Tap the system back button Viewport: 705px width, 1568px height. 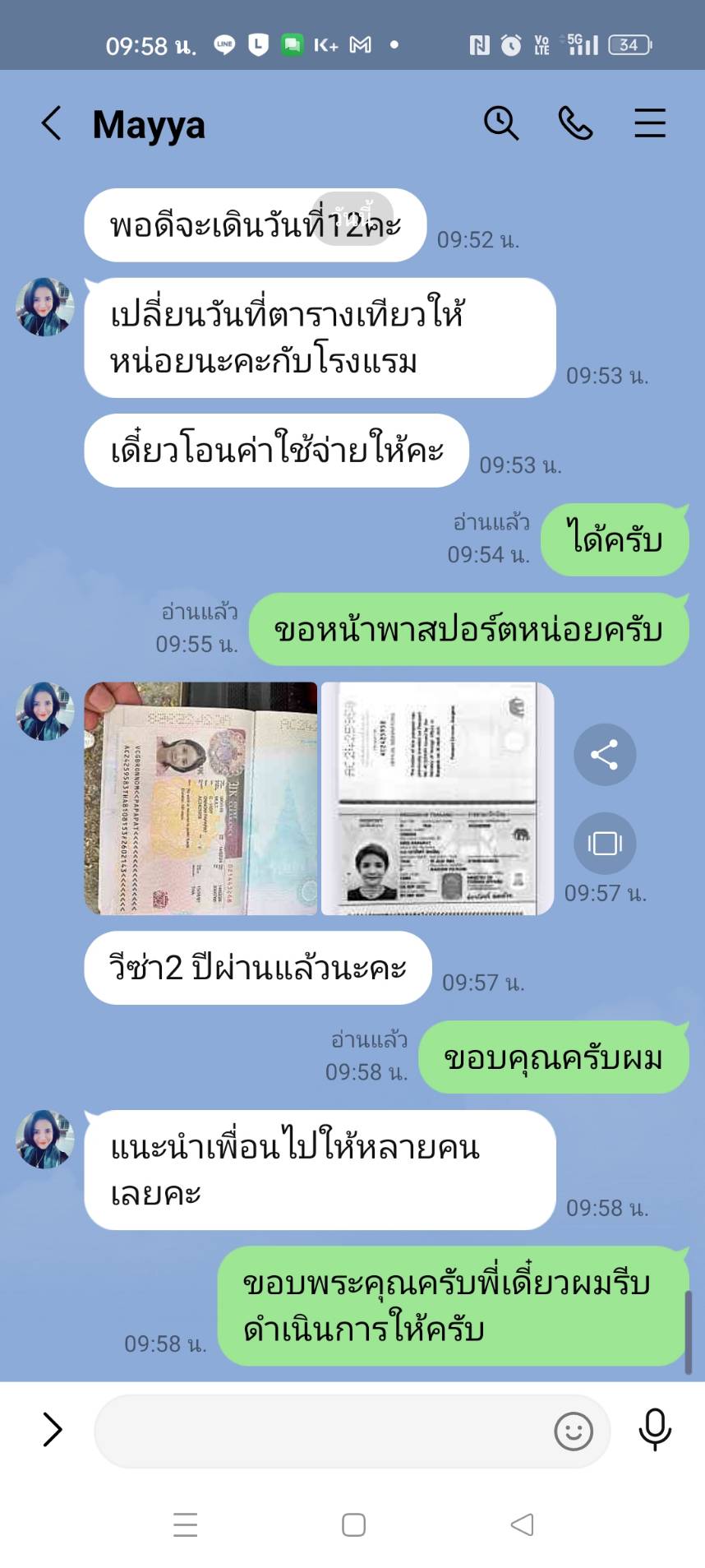[x=522, y=1525]
